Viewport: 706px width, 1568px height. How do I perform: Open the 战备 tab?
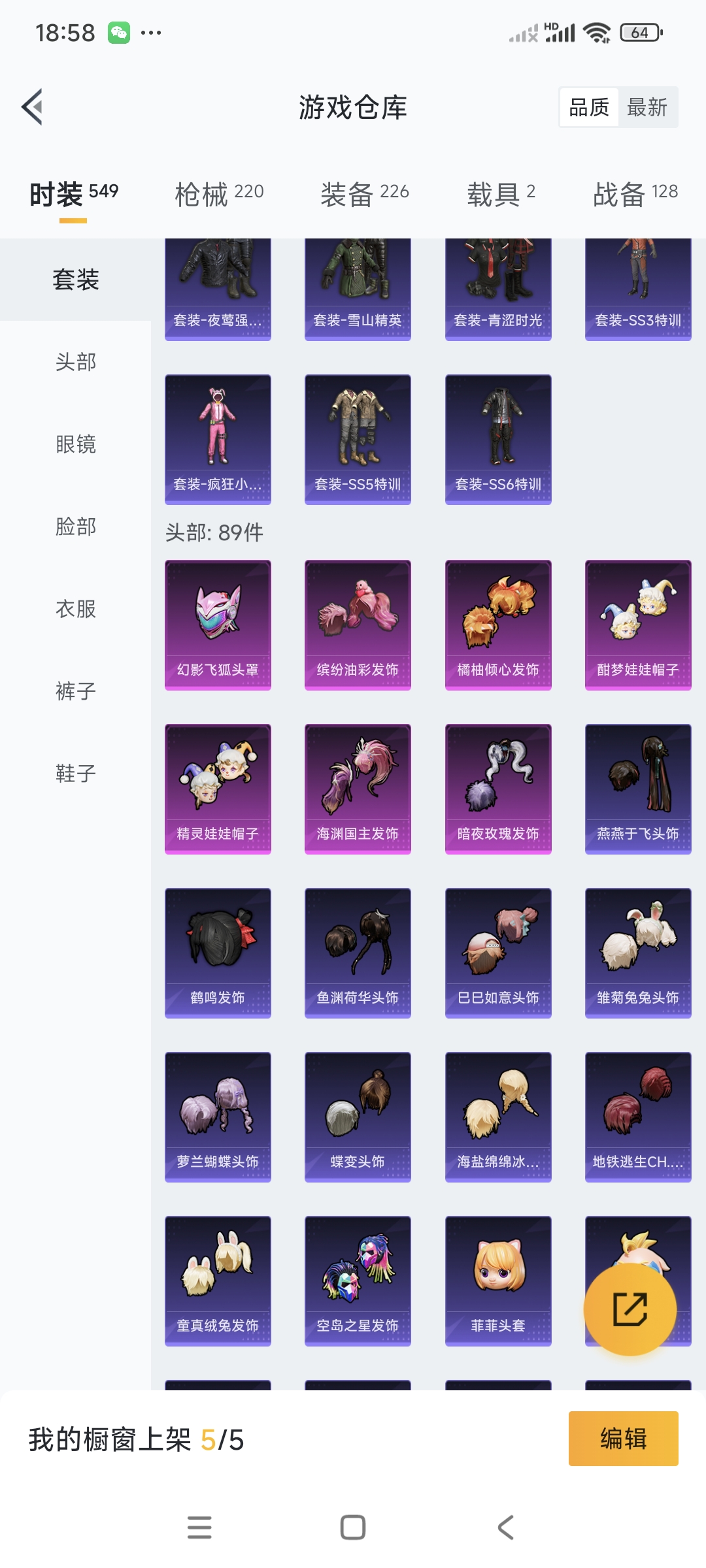[635, 194]
